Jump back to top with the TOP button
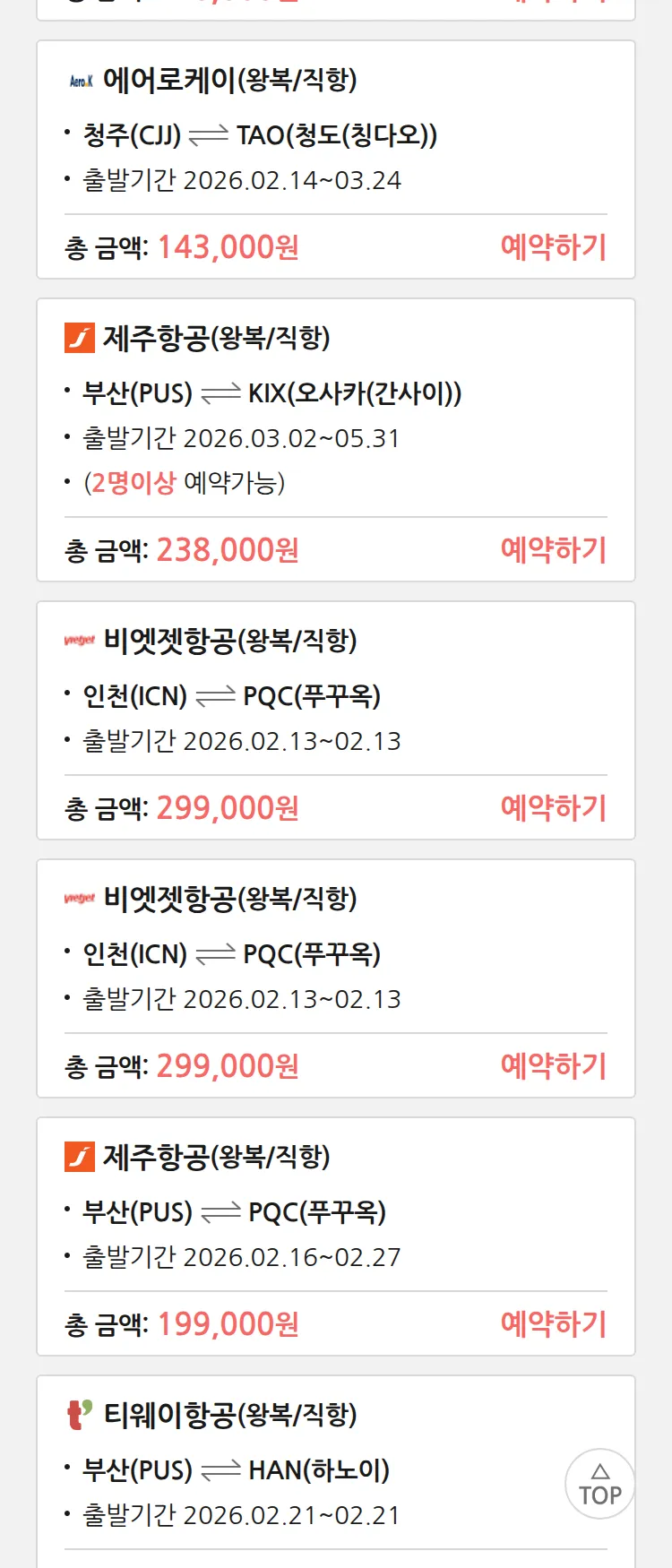672x1568 pixels. pyautogui.click(x=599, y=1484)
